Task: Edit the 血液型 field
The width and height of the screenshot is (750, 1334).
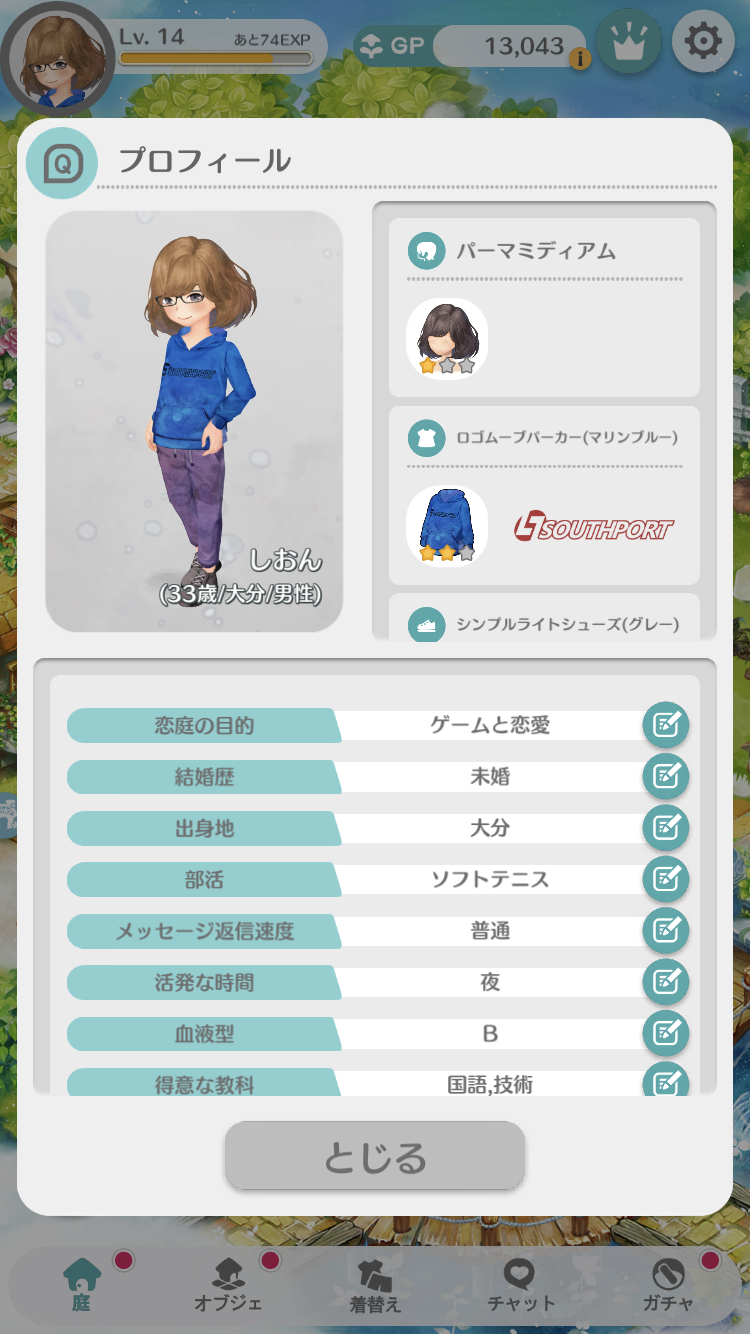Action: pos(666,1033)
